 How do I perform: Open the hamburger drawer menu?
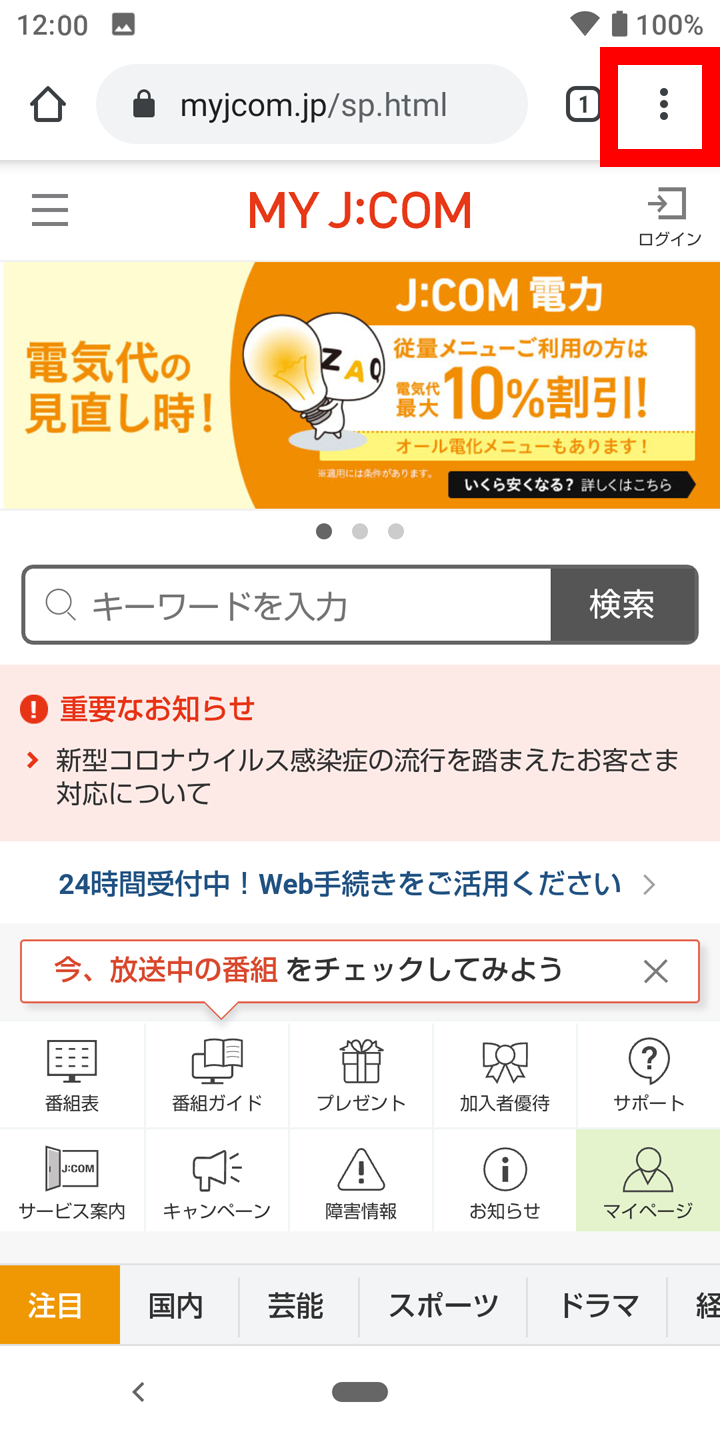point(50,210)
